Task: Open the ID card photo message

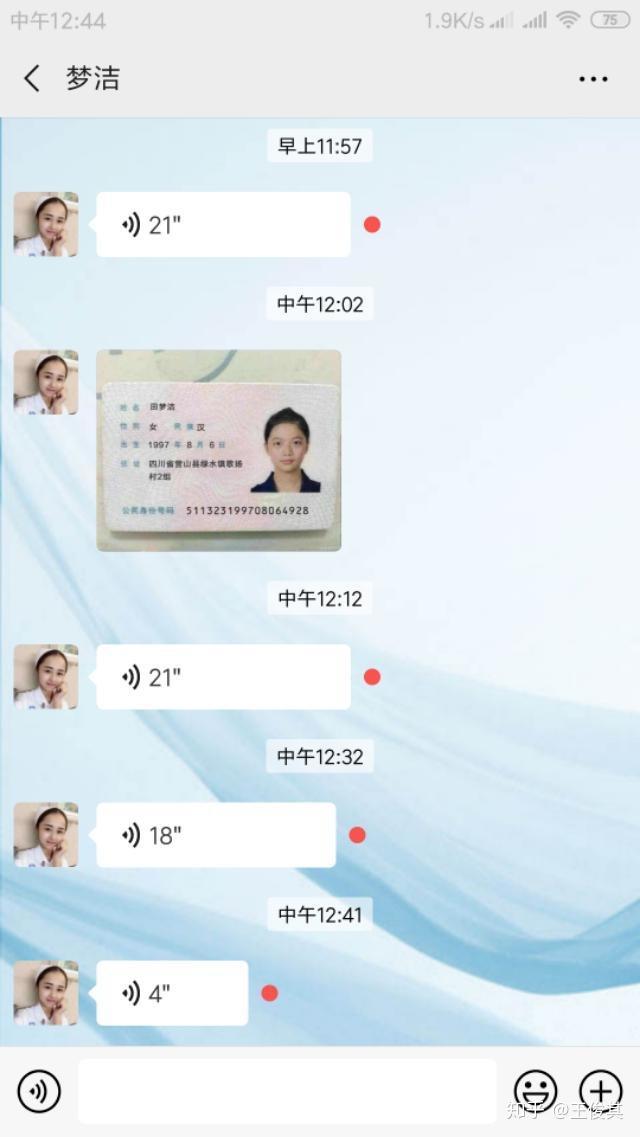Action: click(219, 450)
